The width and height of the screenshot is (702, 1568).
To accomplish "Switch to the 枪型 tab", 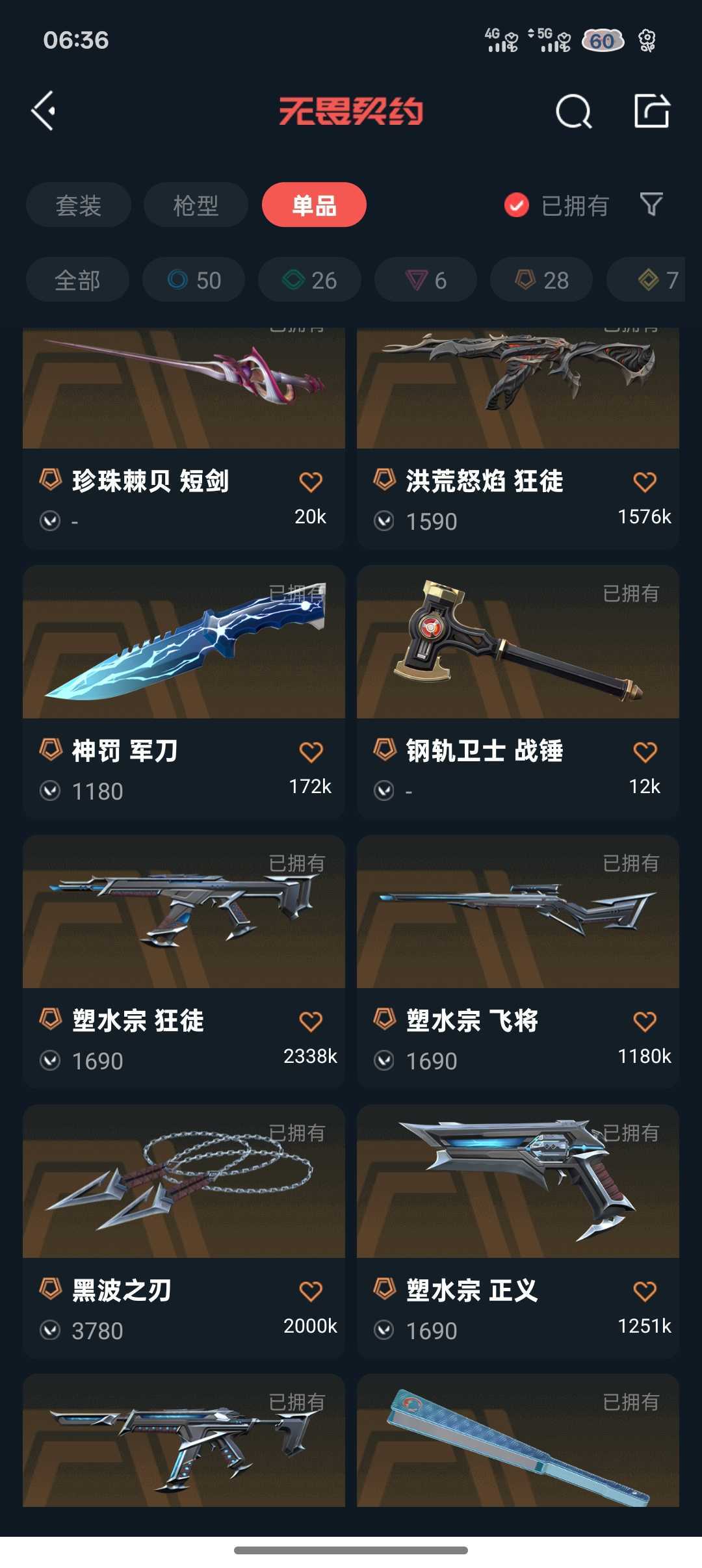I will pyautogui.click(x=196, y=205).
